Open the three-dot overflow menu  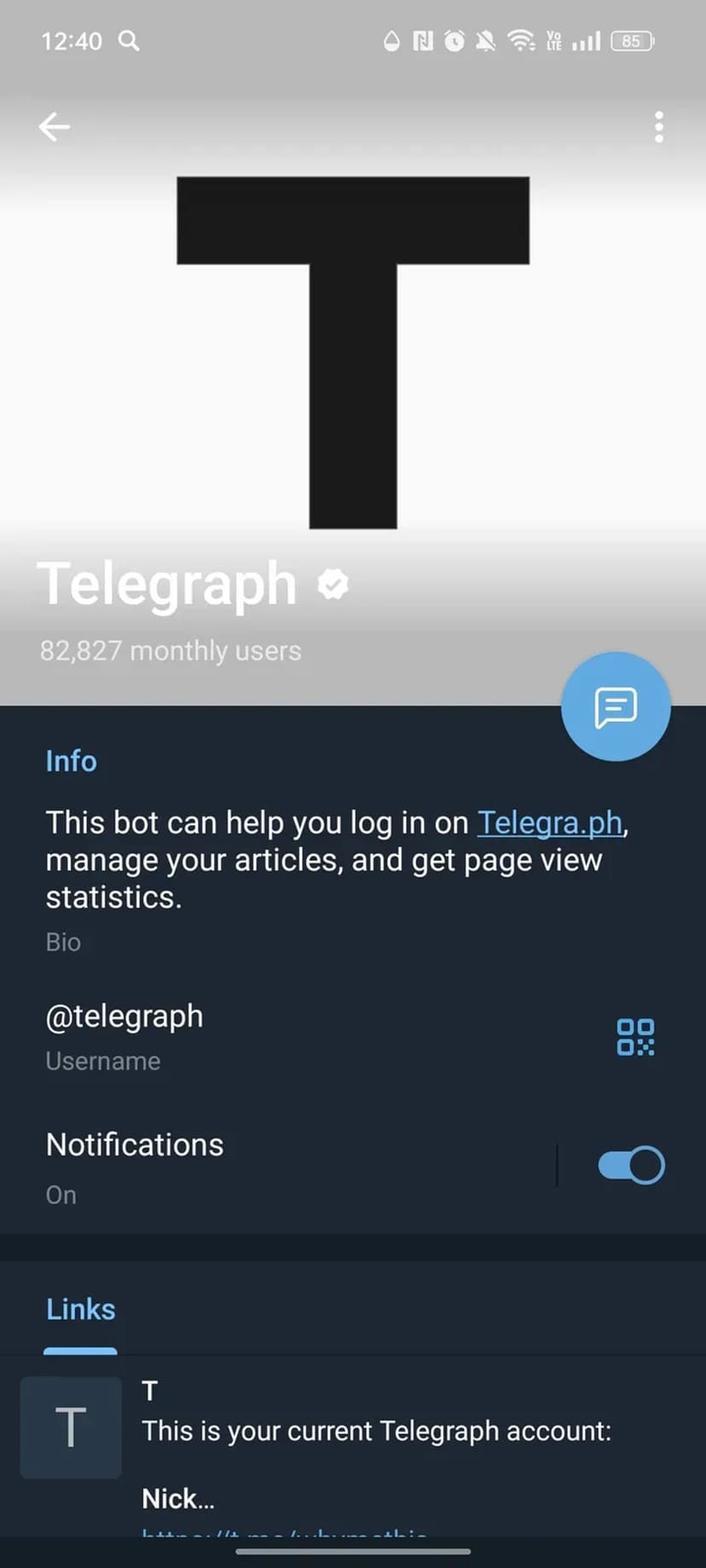click(x=658, y=127)
